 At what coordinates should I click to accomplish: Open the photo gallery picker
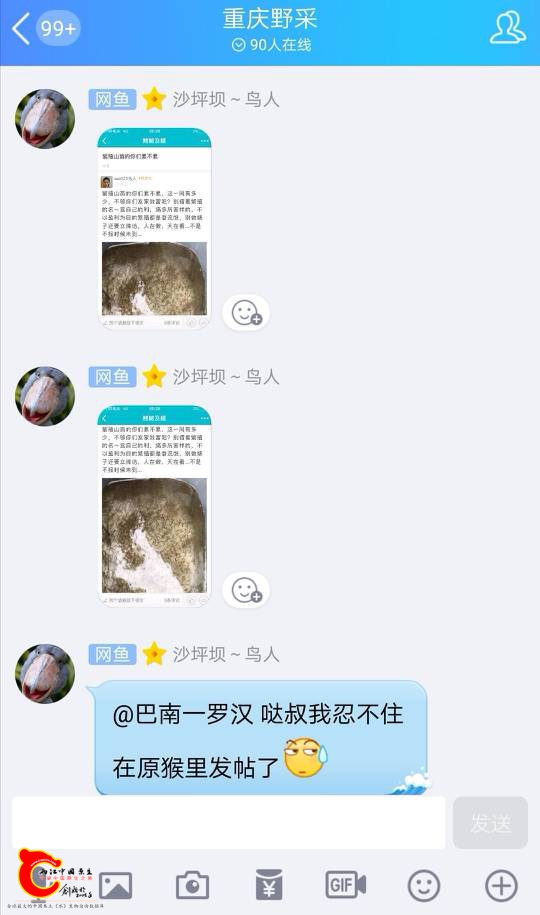116,885
